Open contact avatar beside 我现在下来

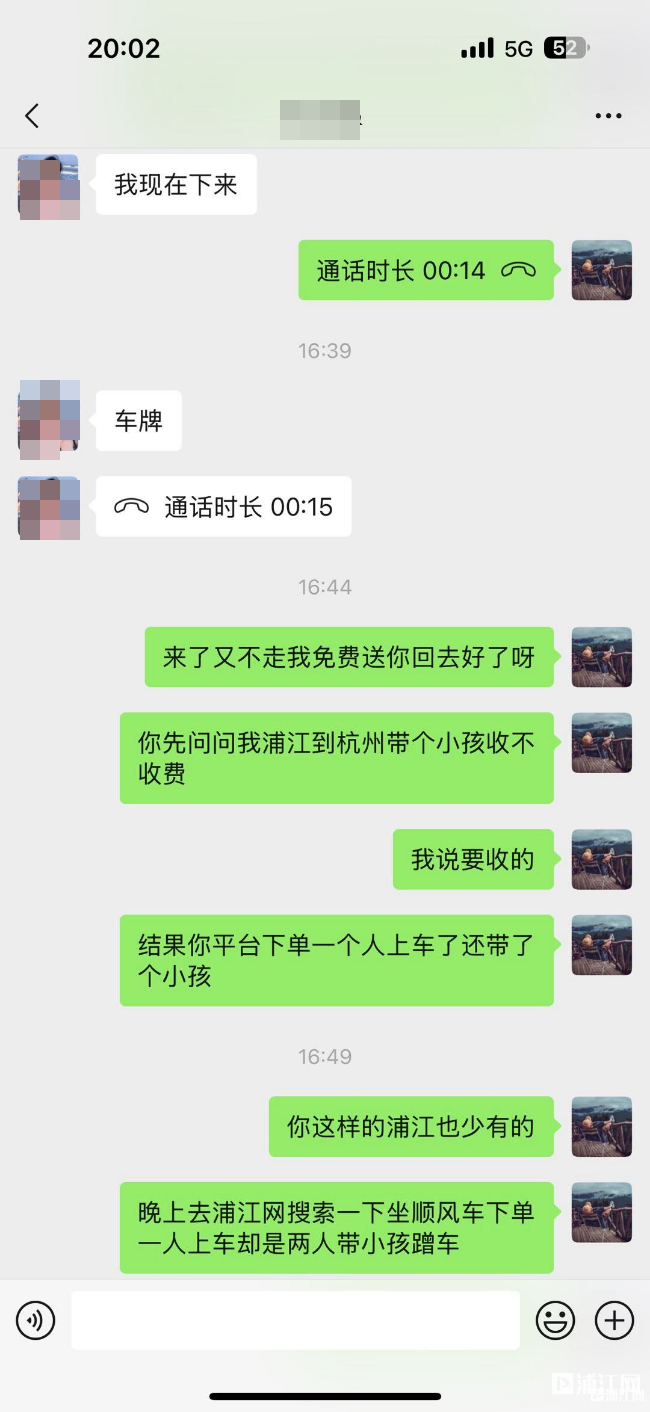[x=48, y=186]
